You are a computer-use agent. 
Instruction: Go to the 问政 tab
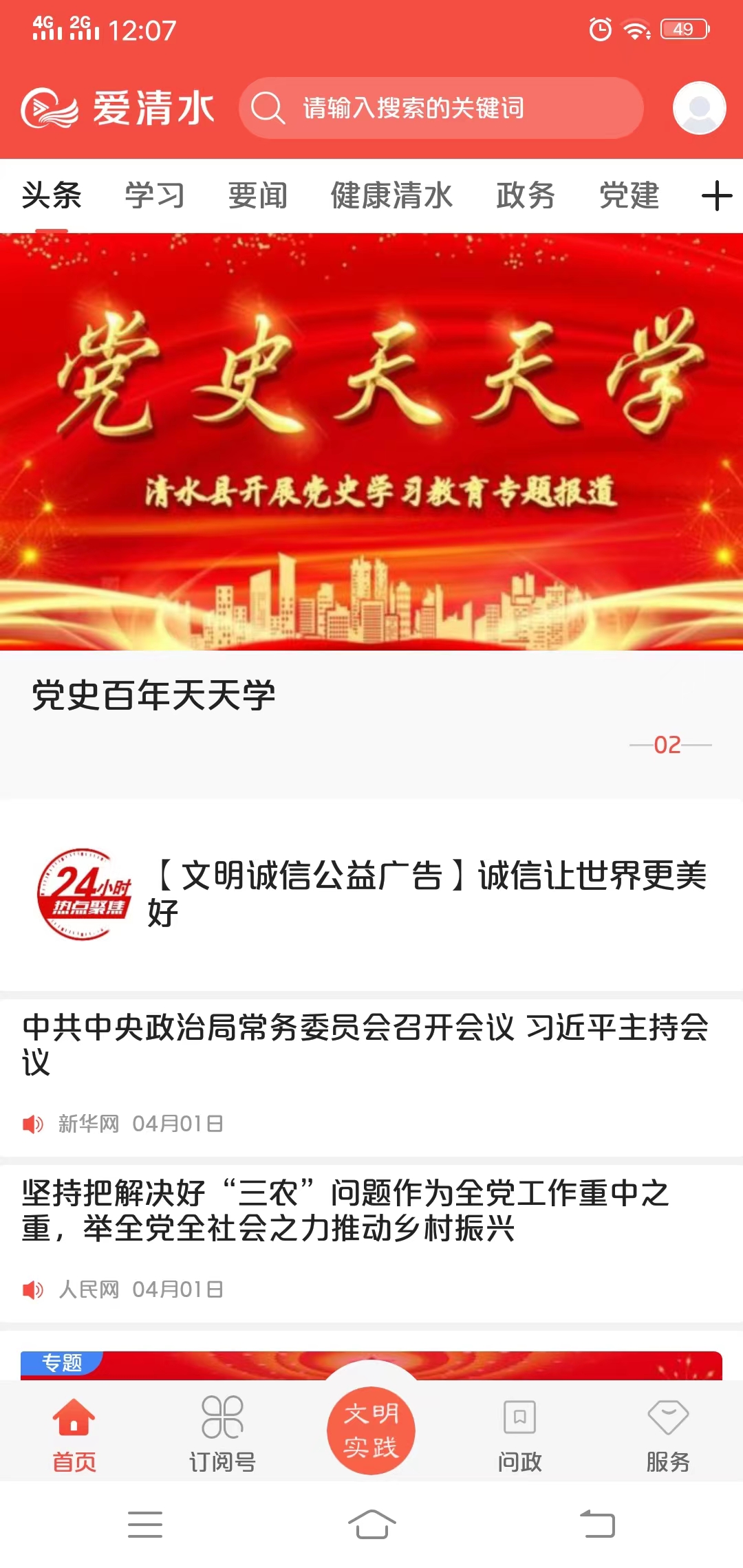pyautogui.click(x=519, y=1434)
